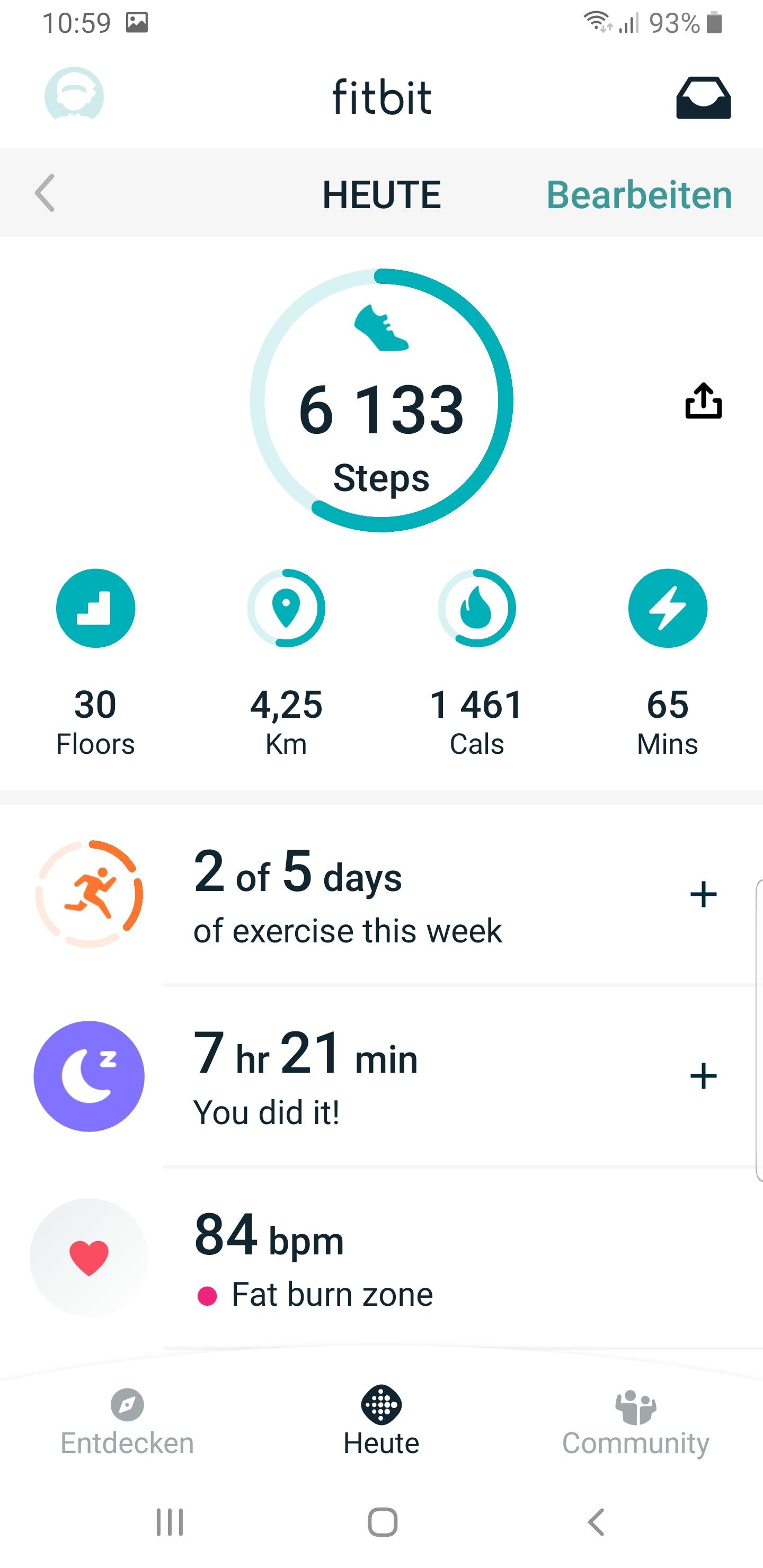The width and height of the screenshot is (763, 1568).
Task: Share today's stats
Action: pyautogui.click(x=703, y=400)
